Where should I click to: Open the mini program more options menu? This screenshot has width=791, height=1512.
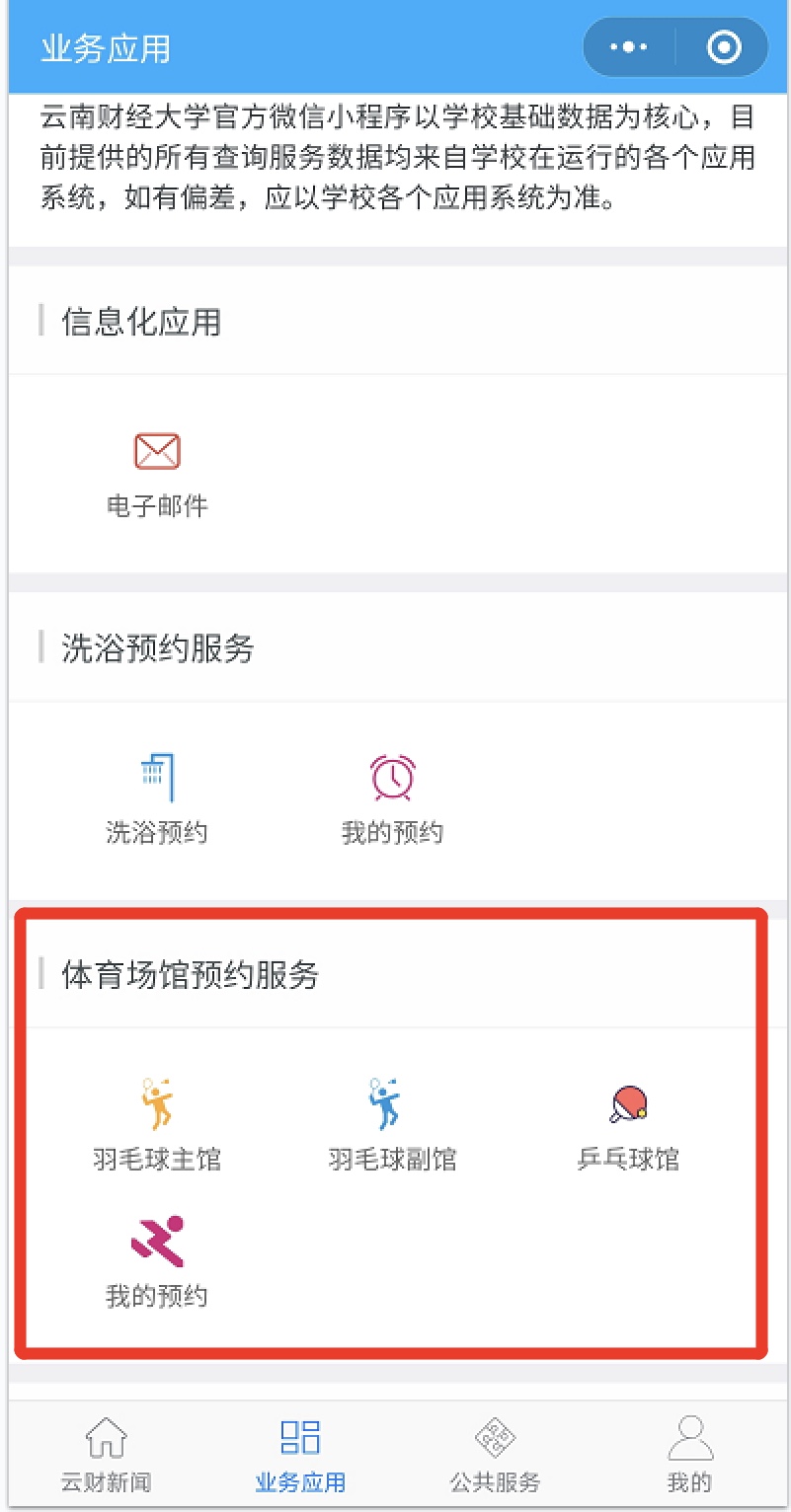click(629, 46)
